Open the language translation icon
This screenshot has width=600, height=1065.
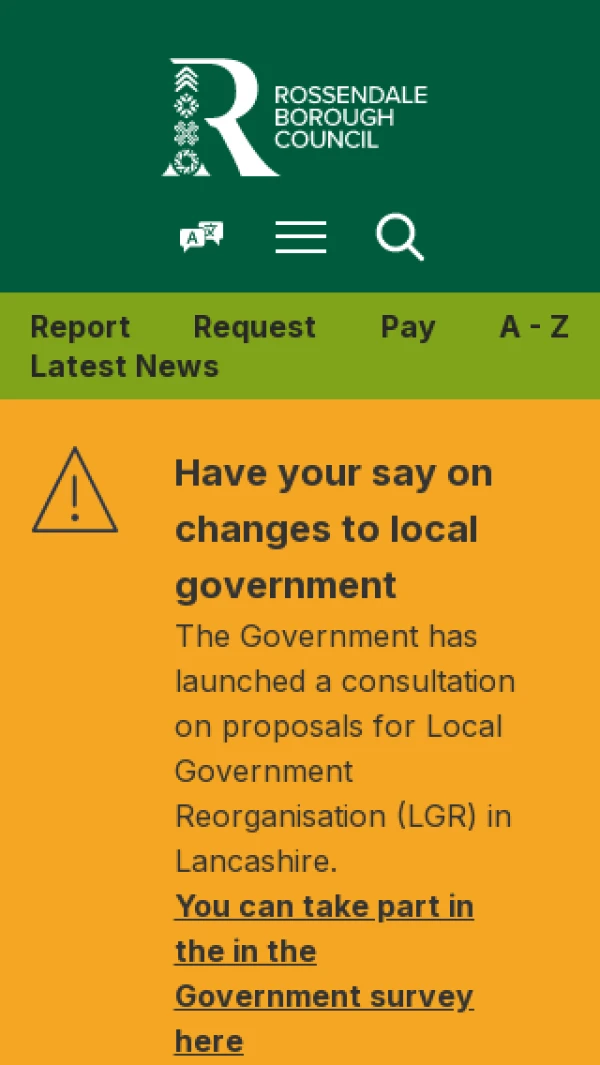pos(201,237)
